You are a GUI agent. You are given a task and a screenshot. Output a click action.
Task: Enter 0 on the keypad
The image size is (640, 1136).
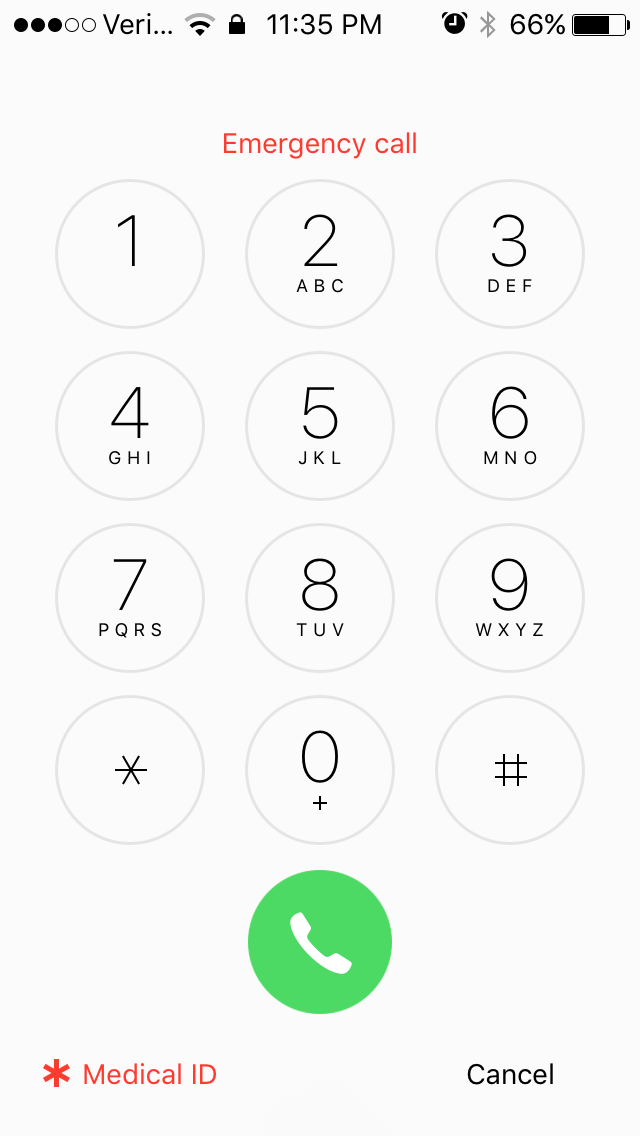coord(320,770)
